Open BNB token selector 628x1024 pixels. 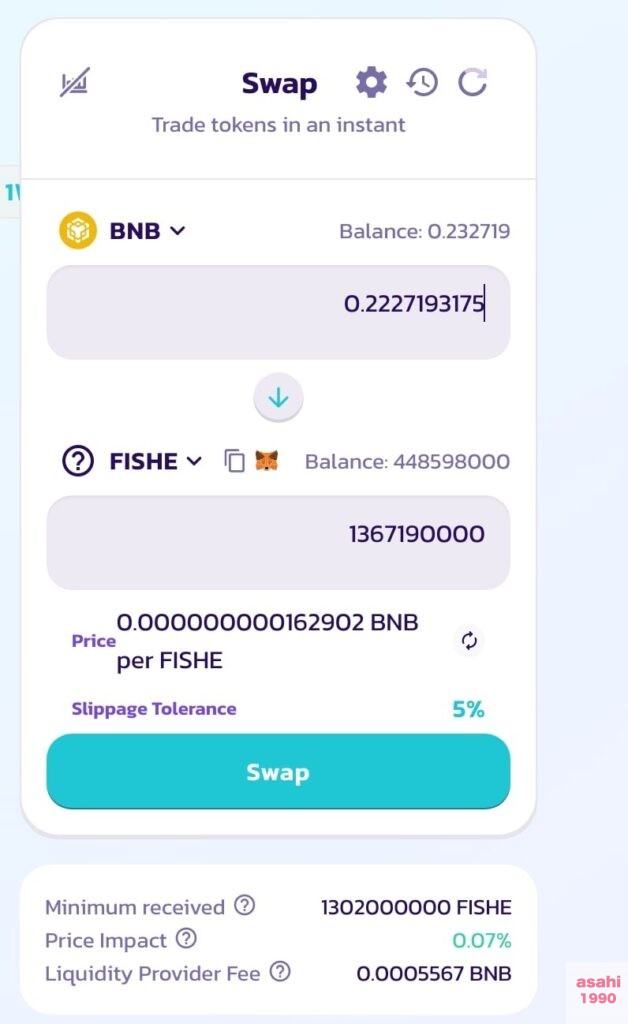coord(123,231)
